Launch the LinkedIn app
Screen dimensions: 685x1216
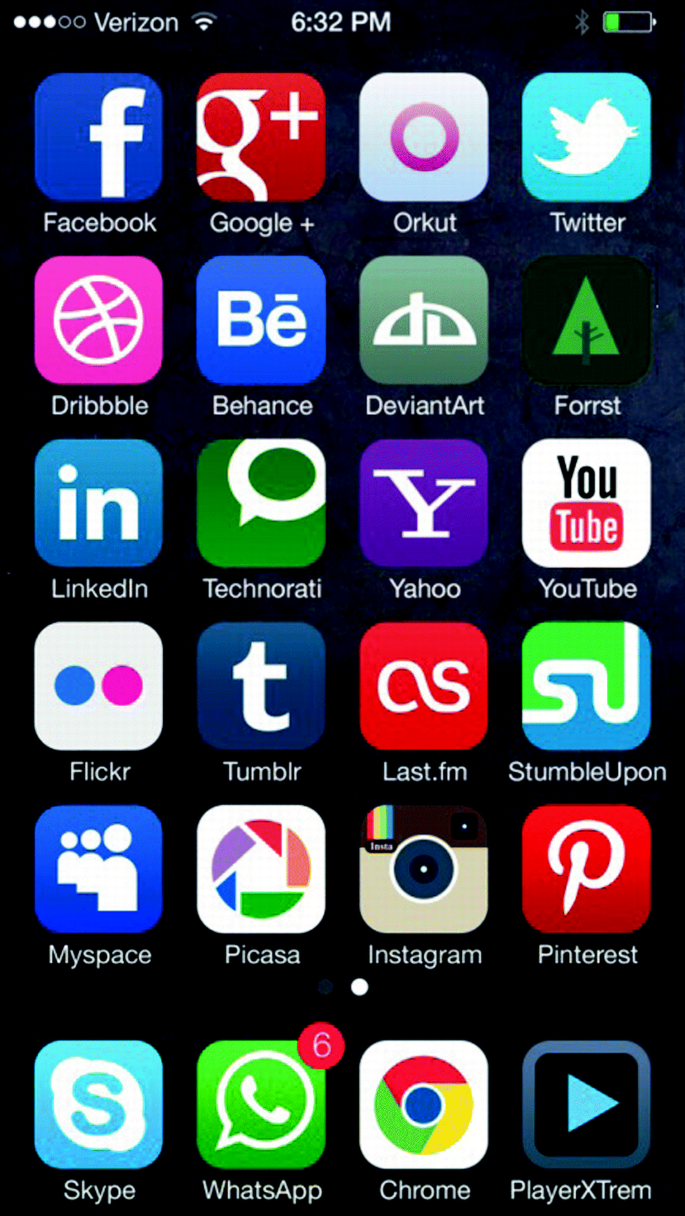(98, 503)
